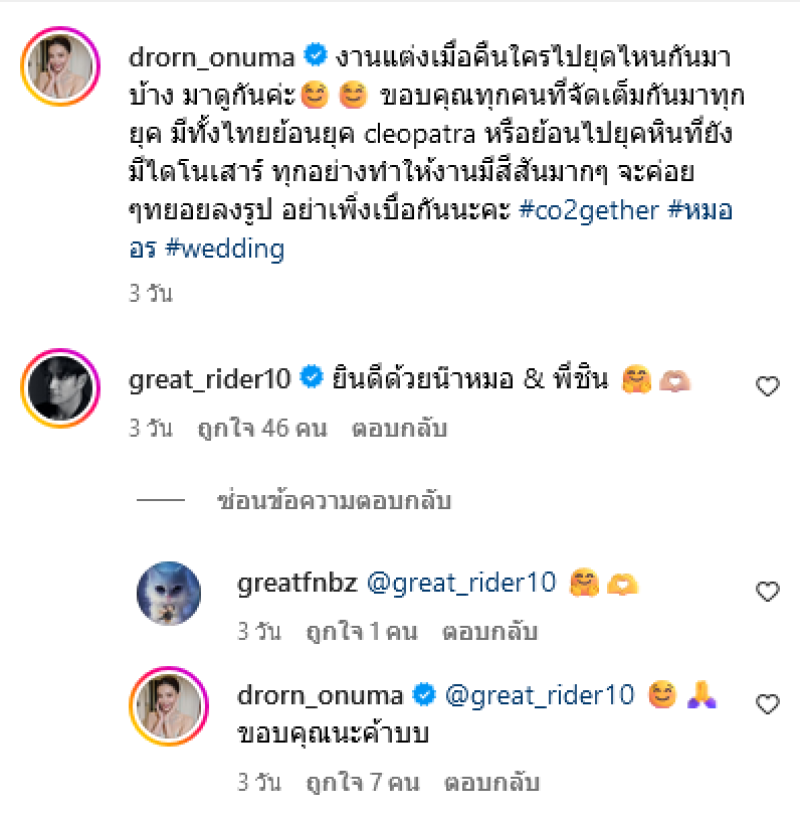Open the #wedding hashtag

coord(224,249)
